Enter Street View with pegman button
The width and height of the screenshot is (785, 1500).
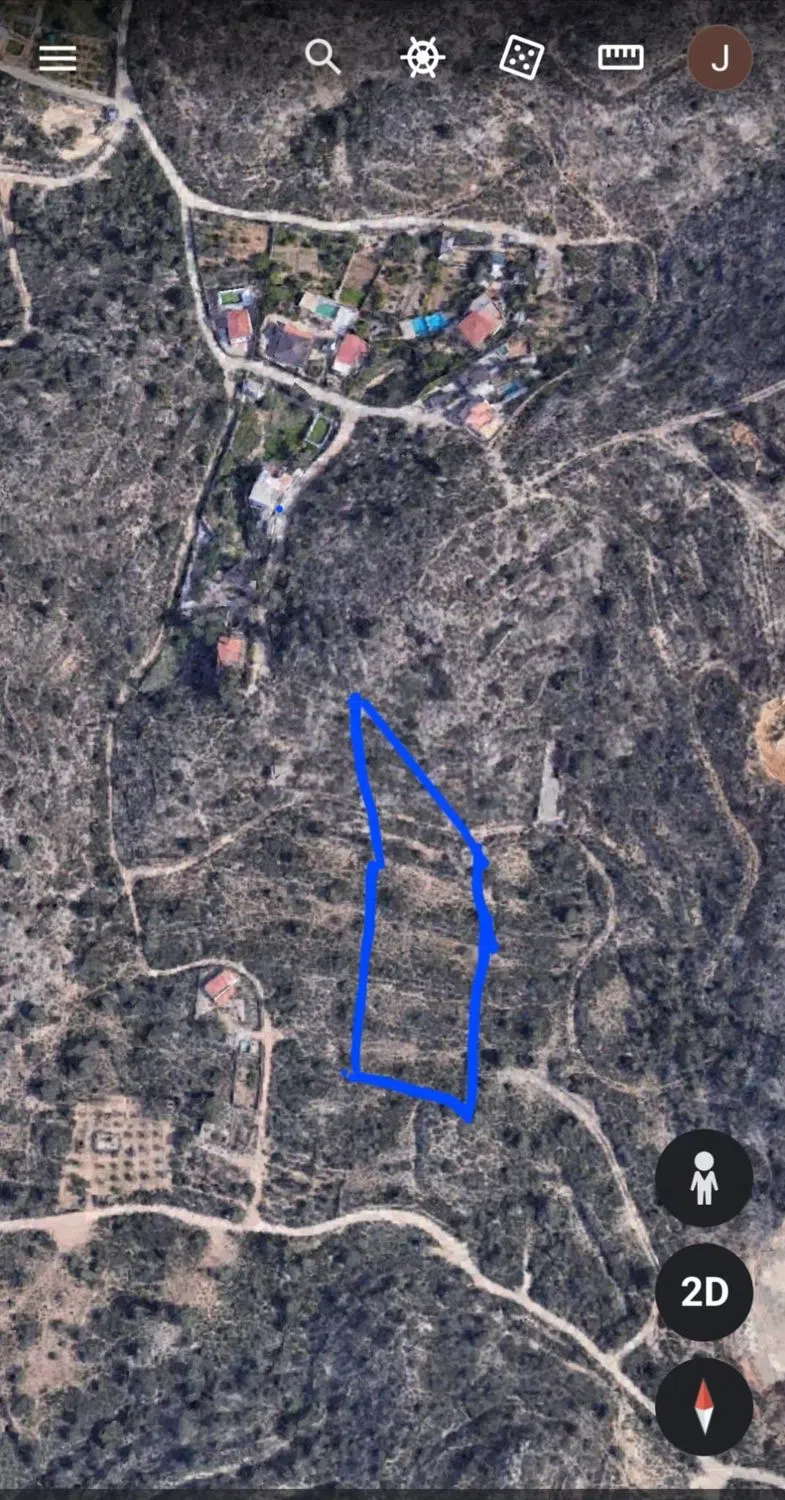click(x=704, y=1178)
